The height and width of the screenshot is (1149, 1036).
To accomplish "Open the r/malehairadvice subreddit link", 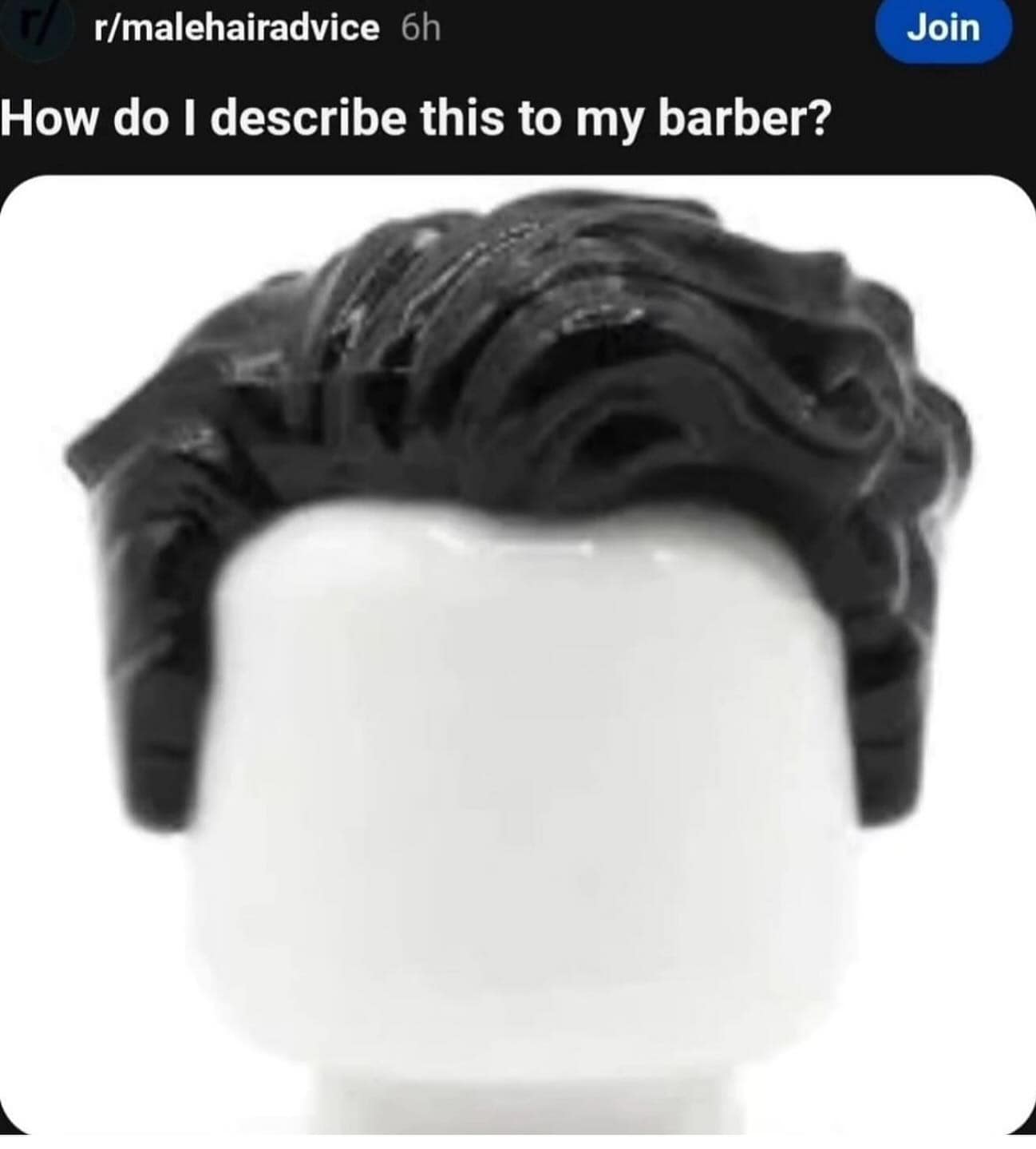I will (236, 29).
